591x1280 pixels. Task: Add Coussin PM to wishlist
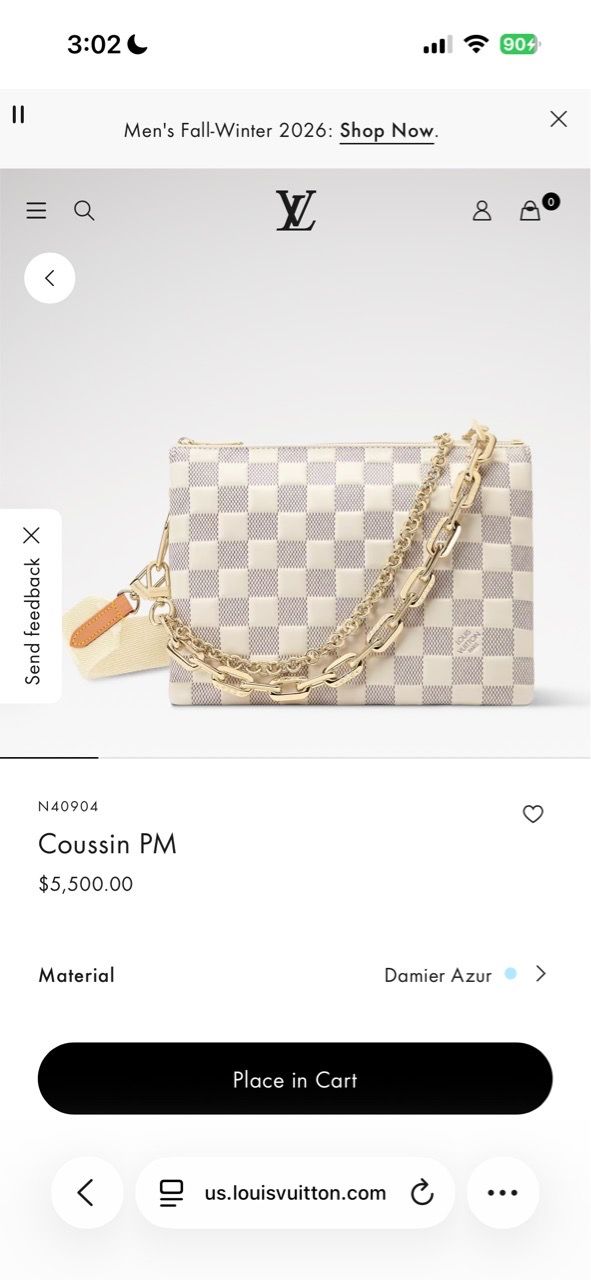(x=533, y=814)
